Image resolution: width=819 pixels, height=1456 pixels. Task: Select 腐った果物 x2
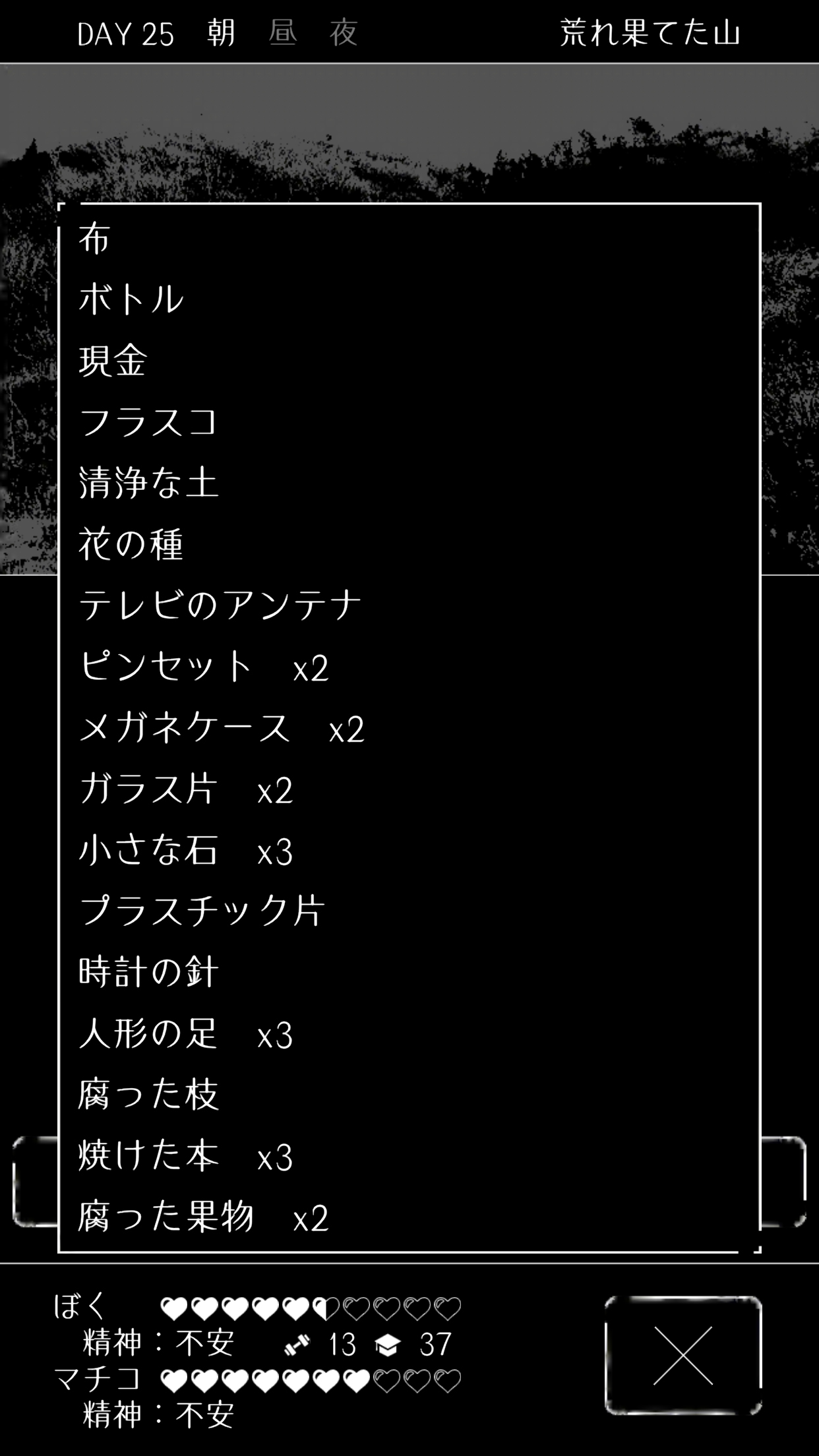(204, 1217)
